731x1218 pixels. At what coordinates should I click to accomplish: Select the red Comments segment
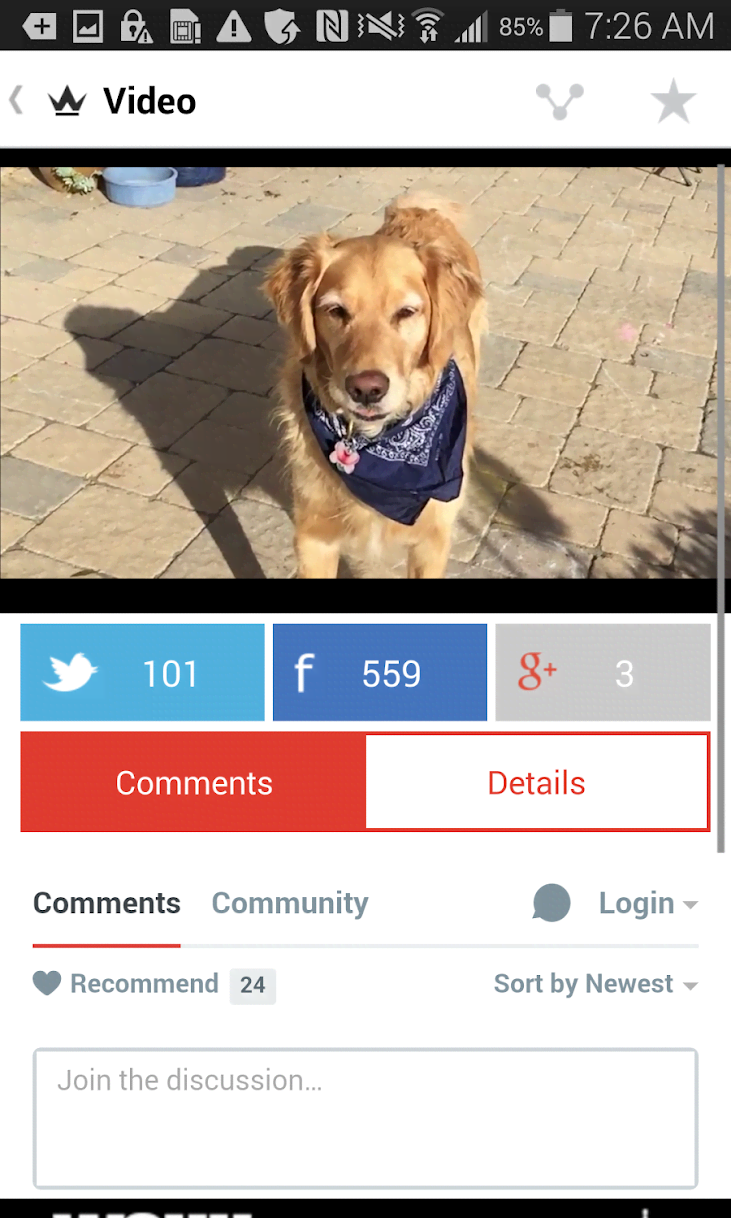coord(193,782)
